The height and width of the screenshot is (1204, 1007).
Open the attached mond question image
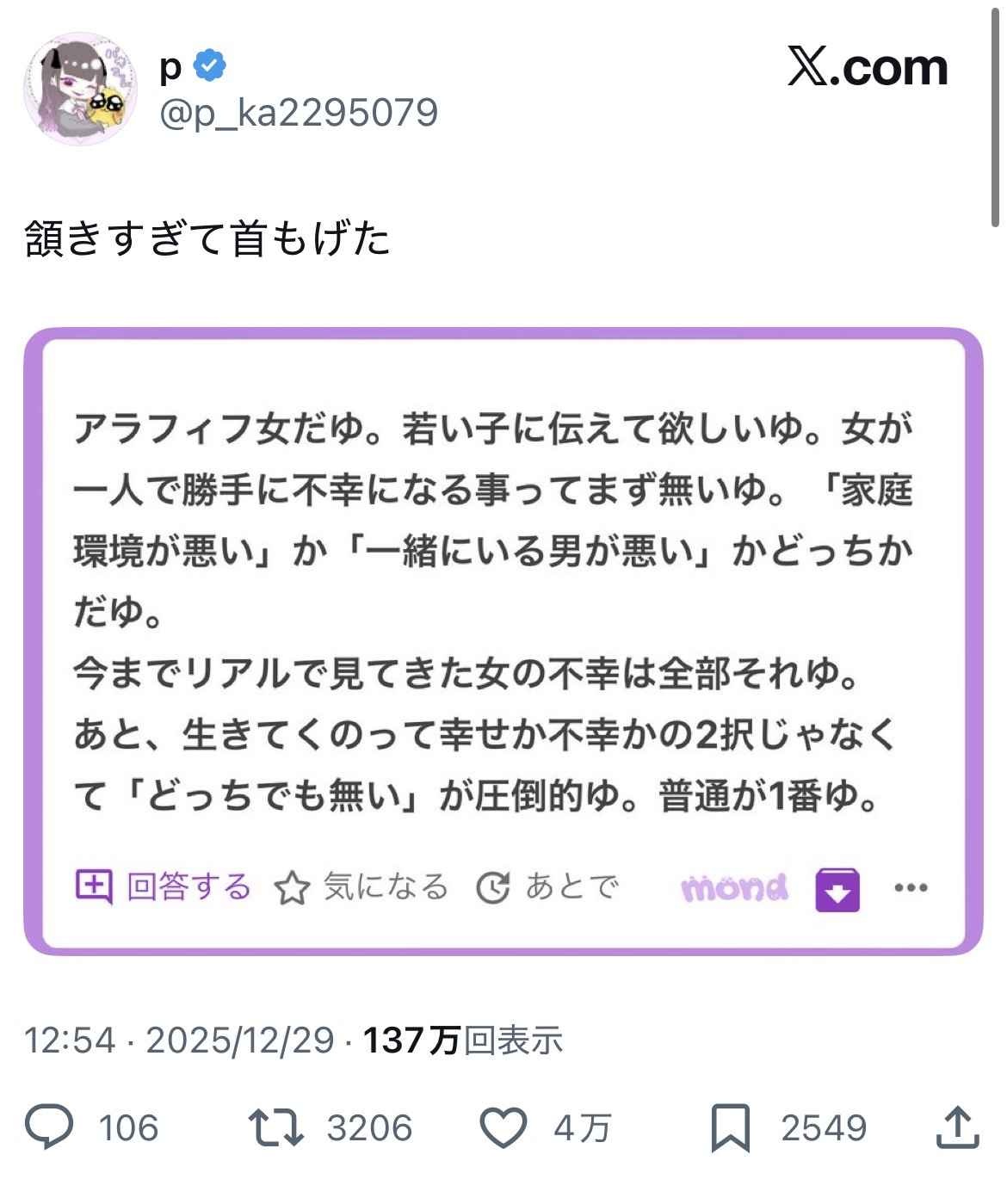[x=503, y=641]
